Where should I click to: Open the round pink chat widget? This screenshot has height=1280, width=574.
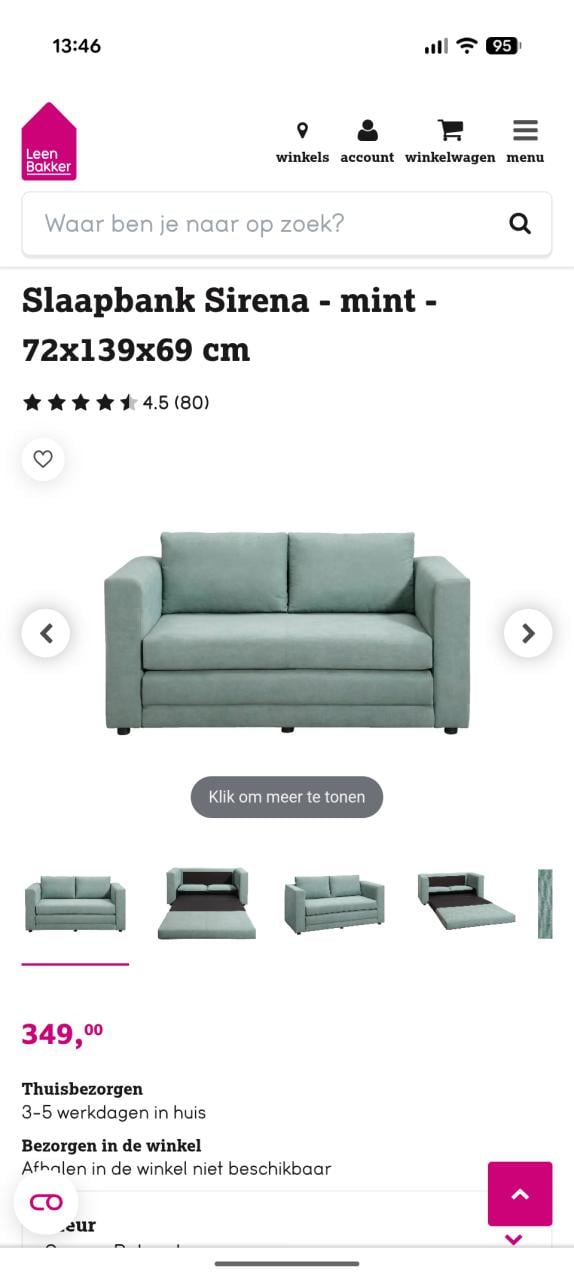[x=46, y=1202]
